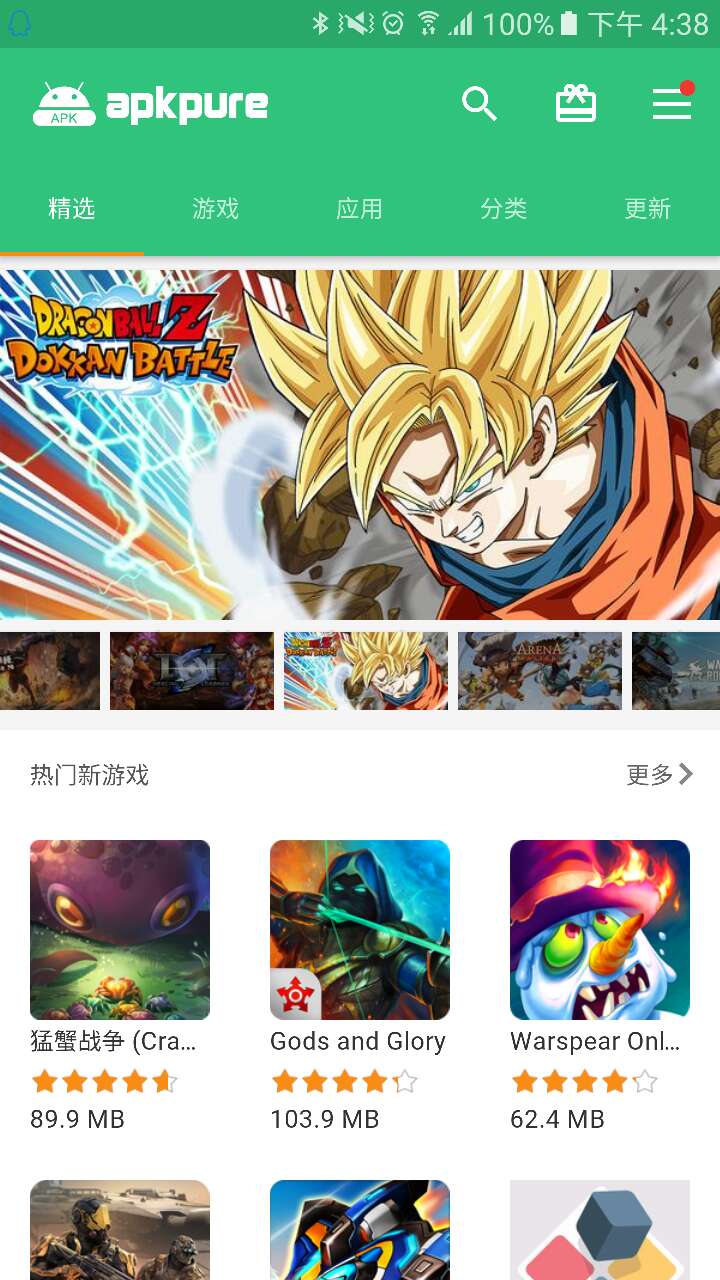Viewport: 720px width, 1280px height.
Task: Tap the star rating under Gods and Glory
Action: [344, 1081]
